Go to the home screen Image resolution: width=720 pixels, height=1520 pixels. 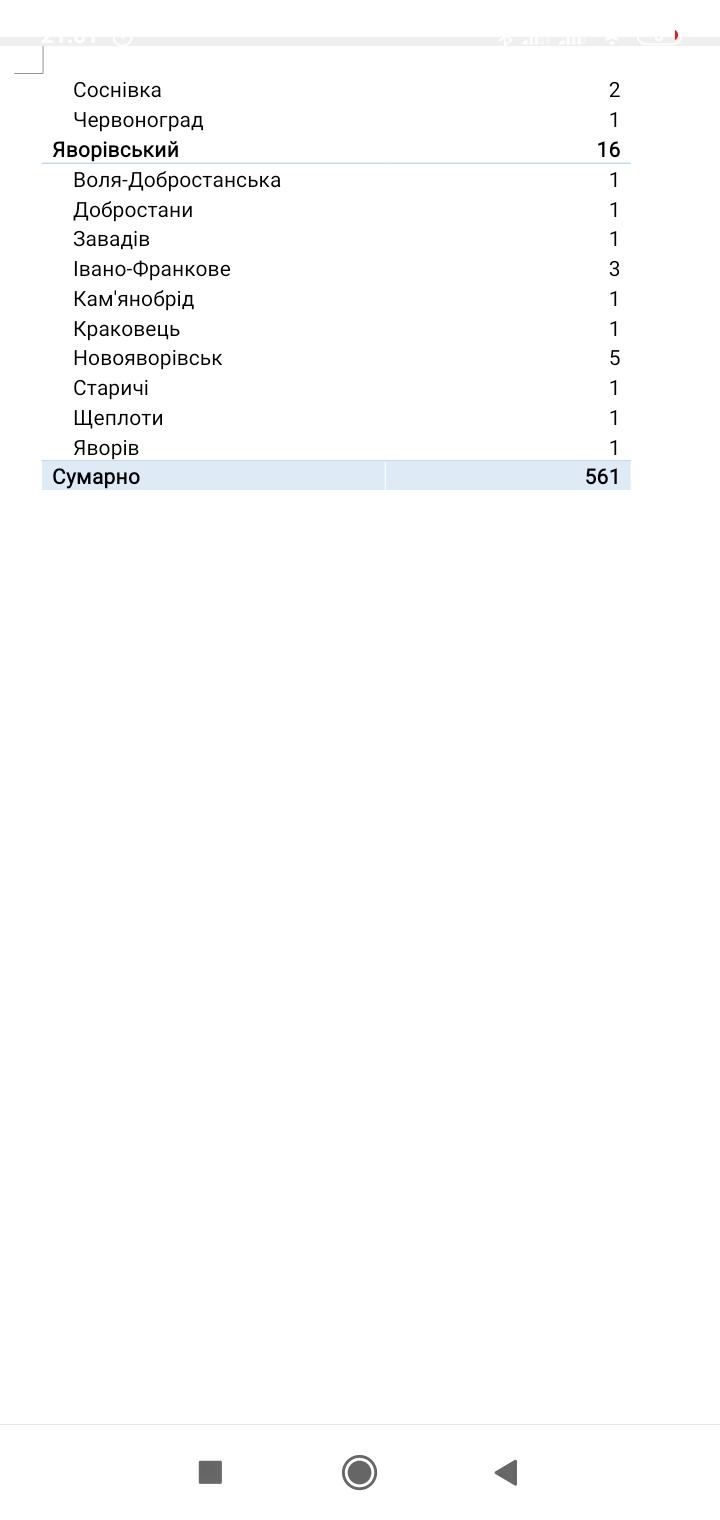tap(359, 1472)
